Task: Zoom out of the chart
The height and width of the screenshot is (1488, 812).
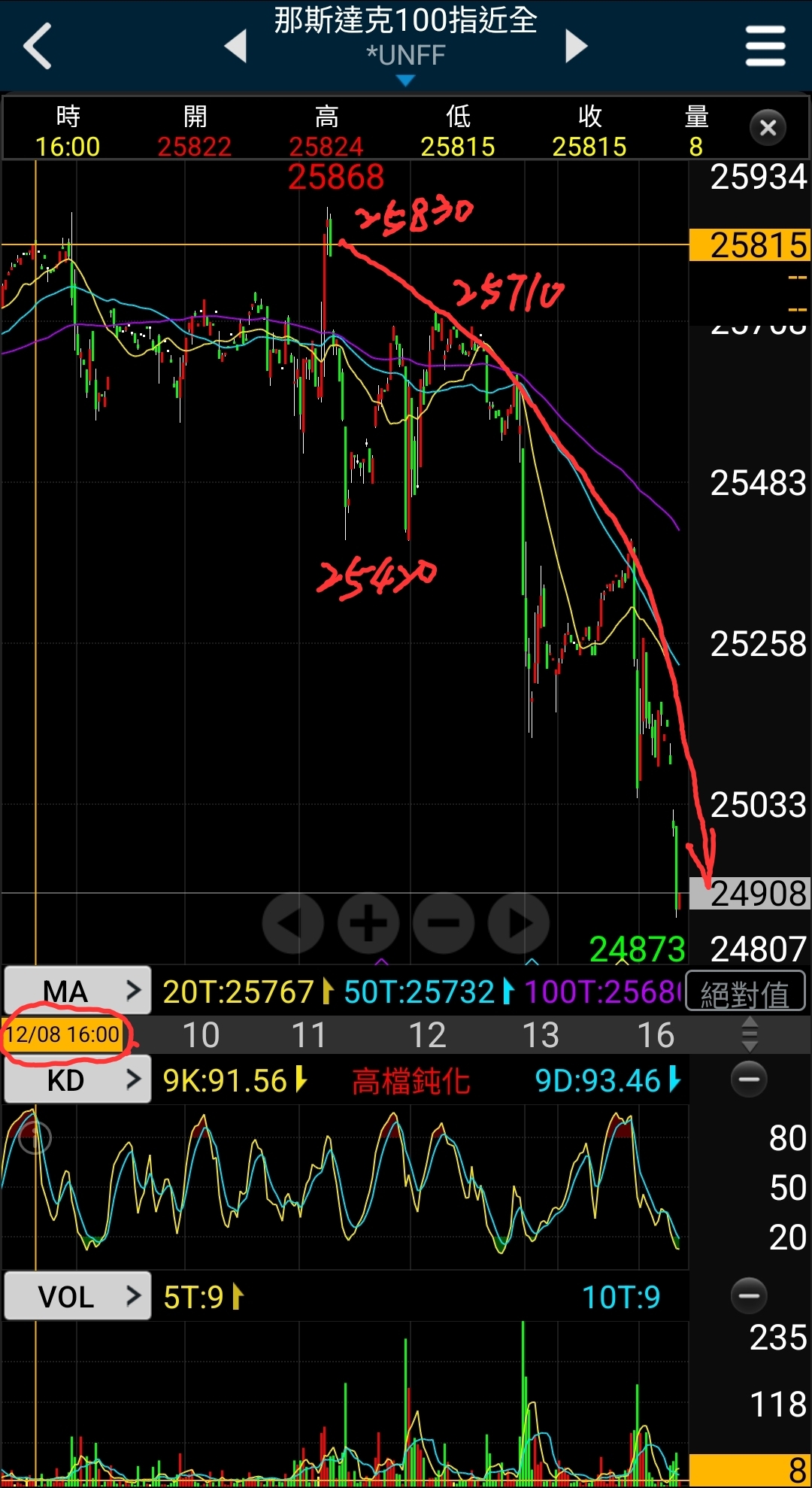Action: click(x=444, y=923)
